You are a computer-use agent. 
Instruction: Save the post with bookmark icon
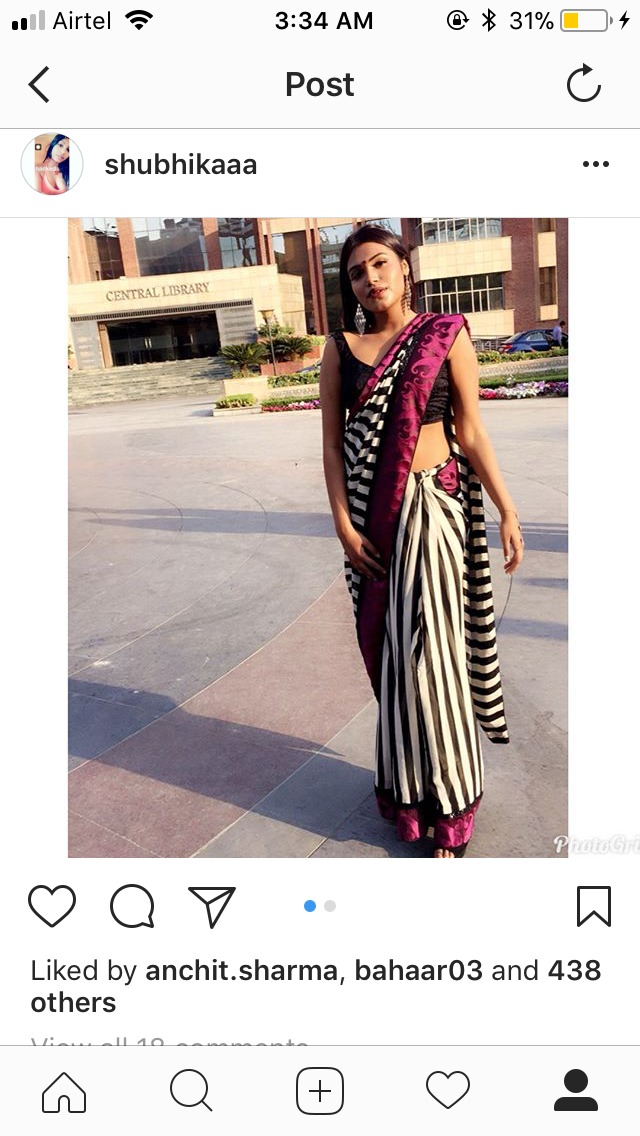pyautogui.click(x=593, y=906)
